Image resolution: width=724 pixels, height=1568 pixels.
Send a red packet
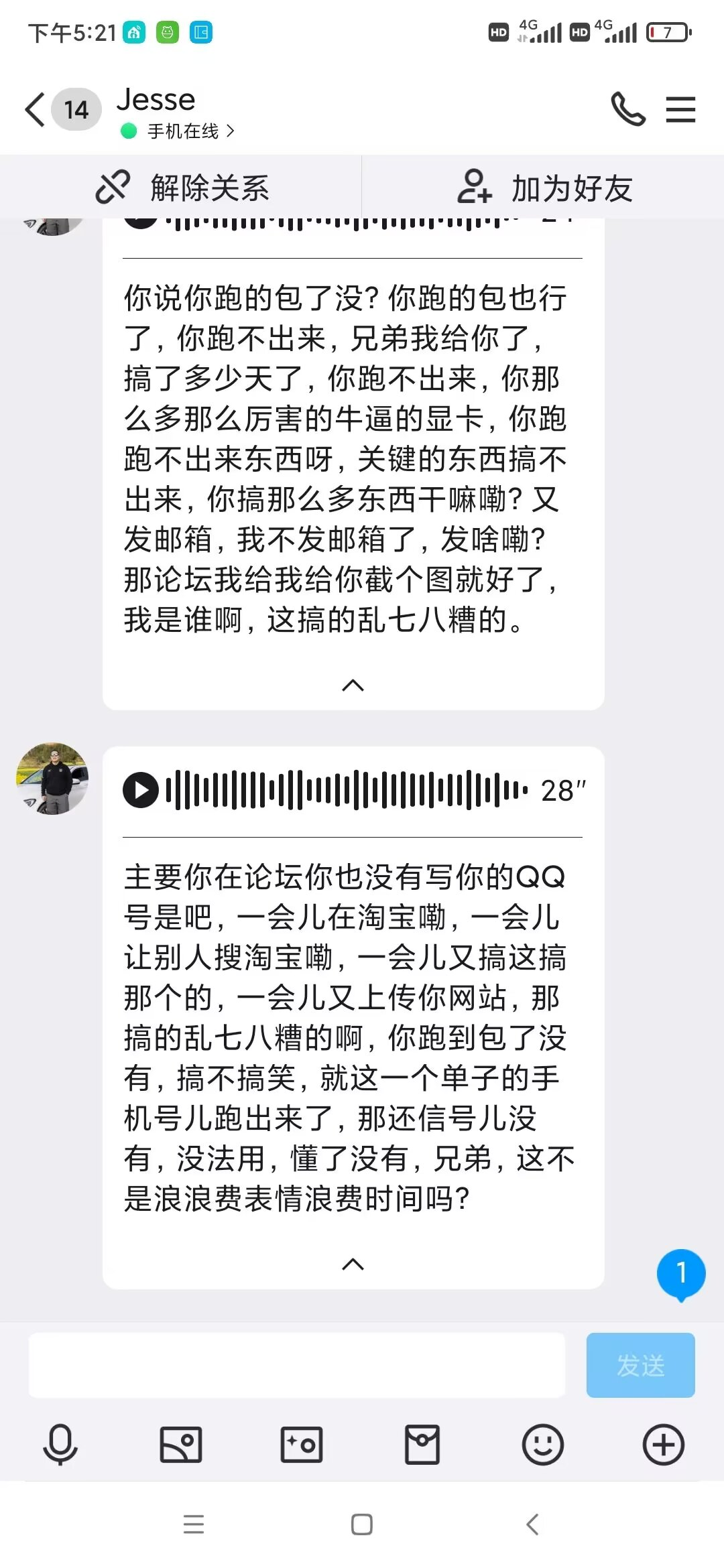coord(422,1445)
